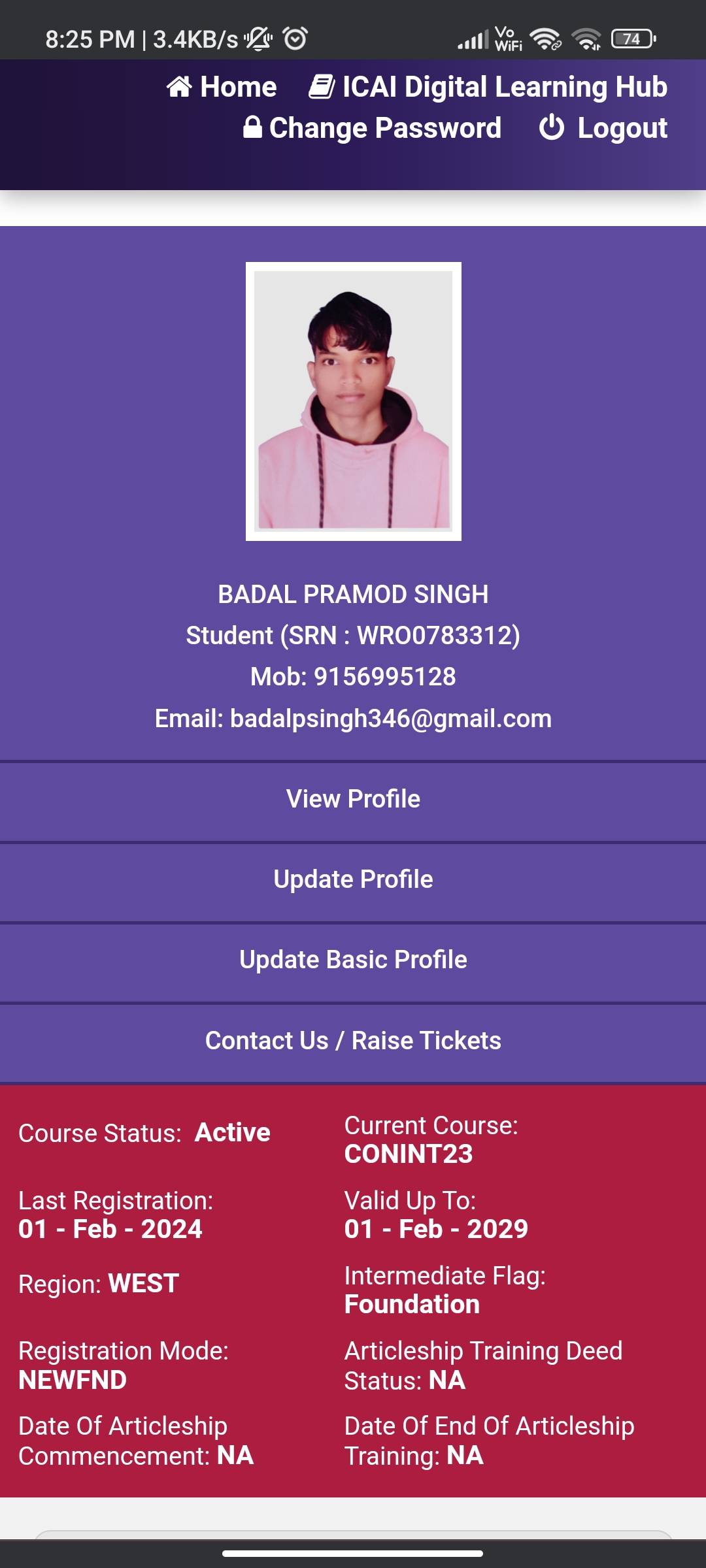Log out of the account
706x1568 pixels.
pyautogui.click(x=603, y=128)
